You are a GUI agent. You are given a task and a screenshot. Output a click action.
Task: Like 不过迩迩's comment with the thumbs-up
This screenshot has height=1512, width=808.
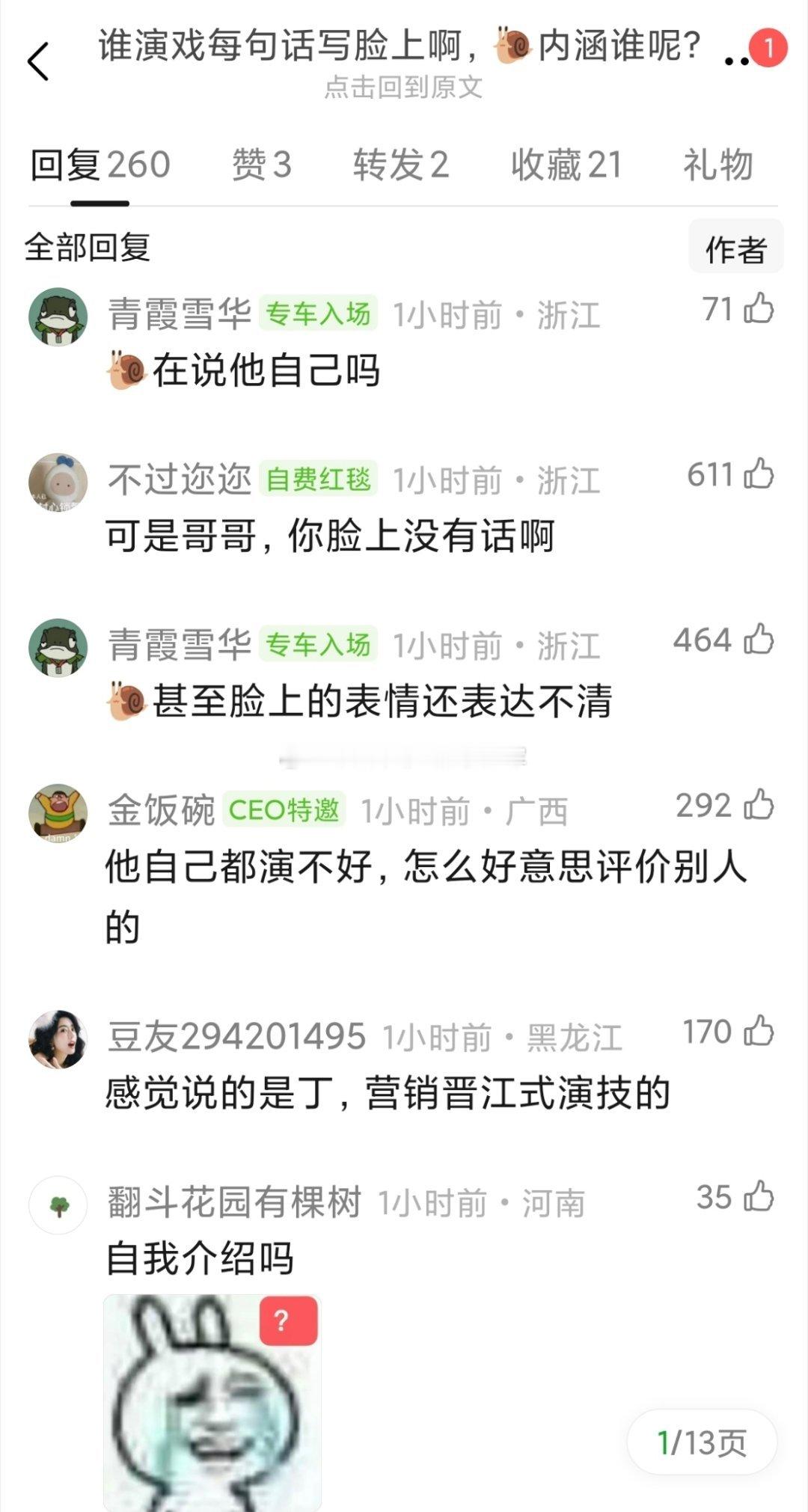(760, 474)
